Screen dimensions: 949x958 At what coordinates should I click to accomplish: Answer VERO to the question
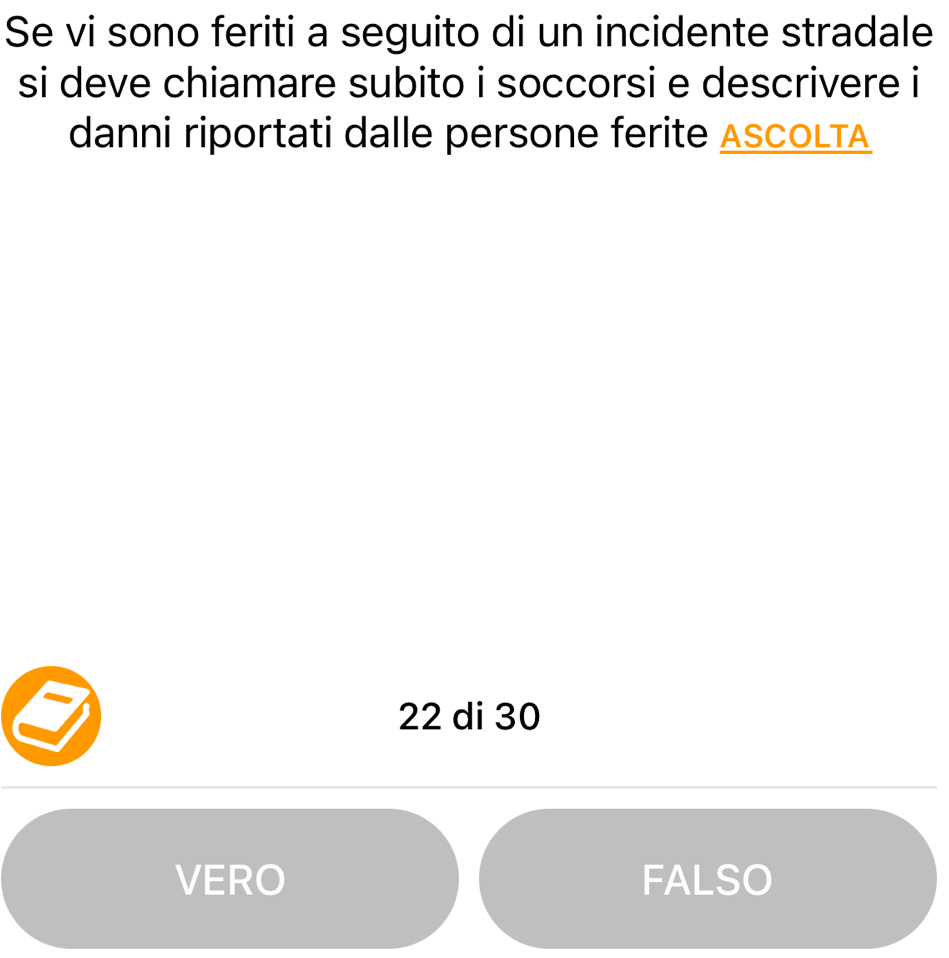[230, 879]
